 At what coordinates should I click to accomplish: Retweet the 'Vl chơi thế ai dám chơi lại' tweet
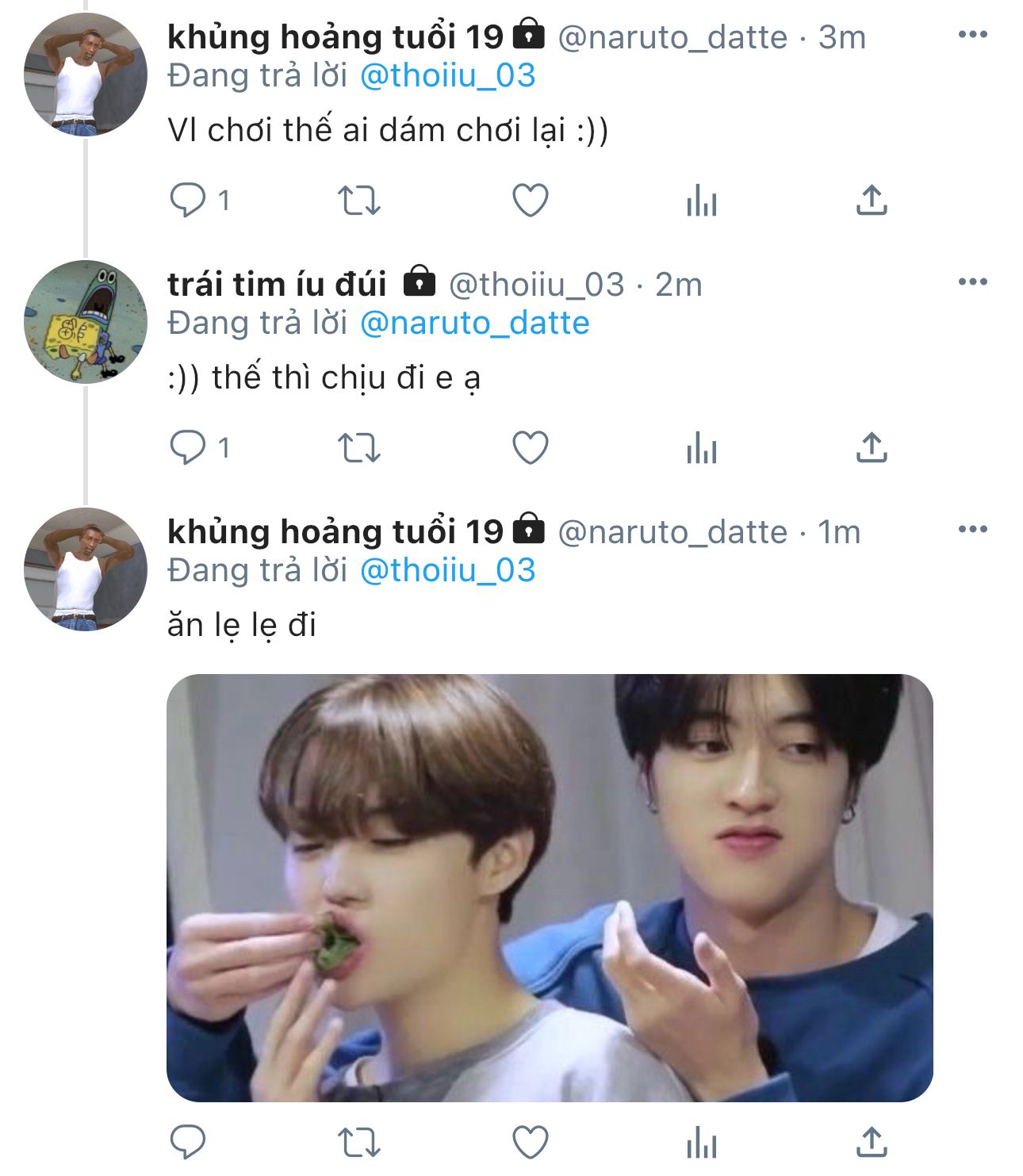click(359, 200)
